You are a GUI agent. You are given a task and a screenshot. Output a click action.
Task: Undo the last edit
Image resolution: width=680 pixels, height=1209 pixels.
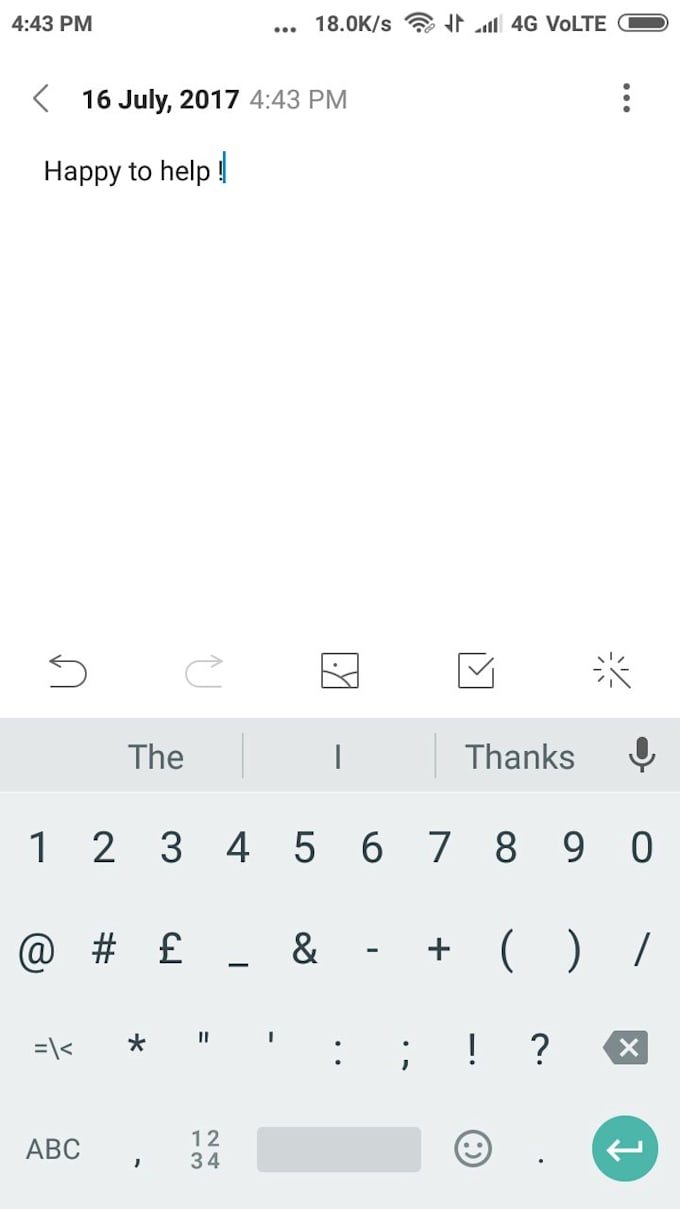pos(68,671)
